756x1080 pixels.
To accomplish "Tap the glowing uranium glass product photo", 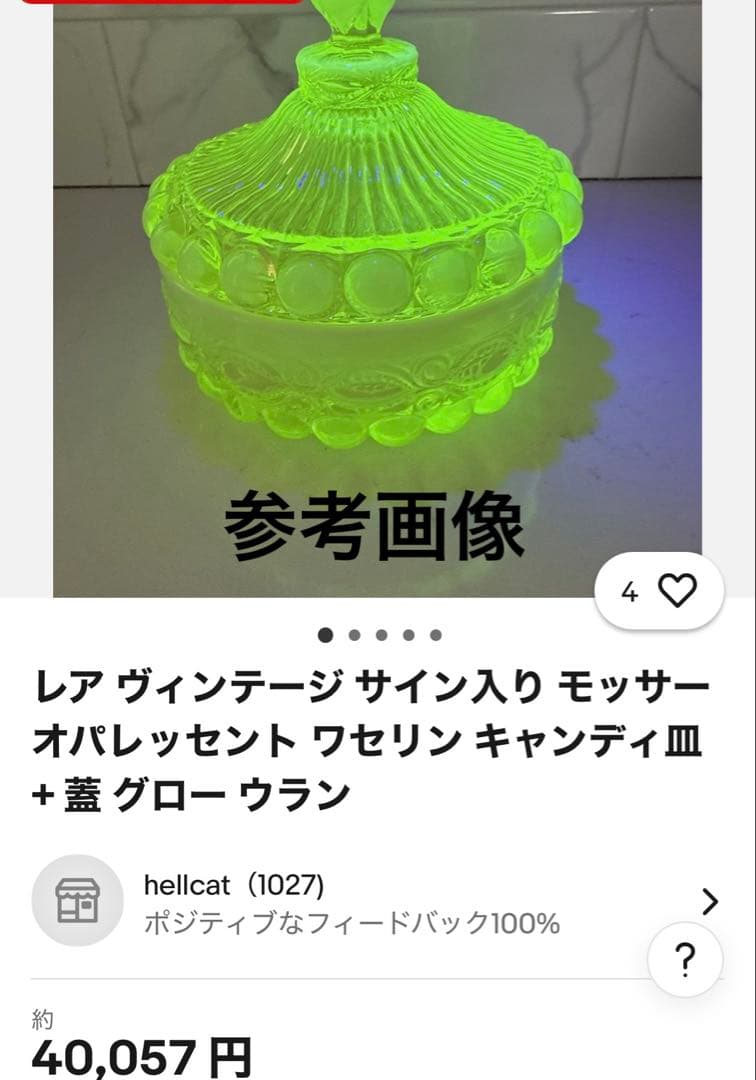I will tap(378, 300).
